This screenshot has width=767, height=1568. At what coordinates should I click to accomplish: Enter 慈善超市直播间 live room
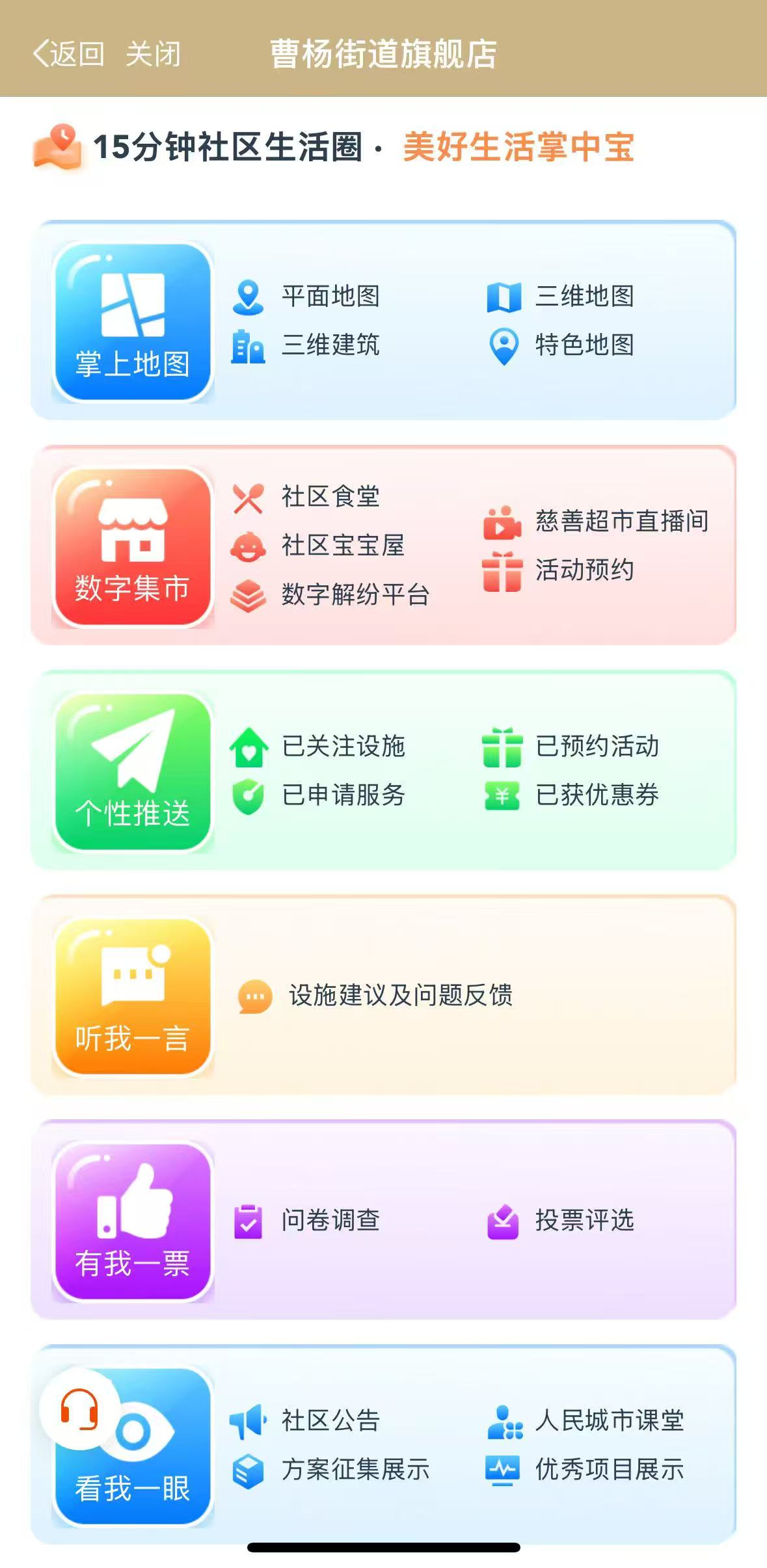(x=621, y=522)
